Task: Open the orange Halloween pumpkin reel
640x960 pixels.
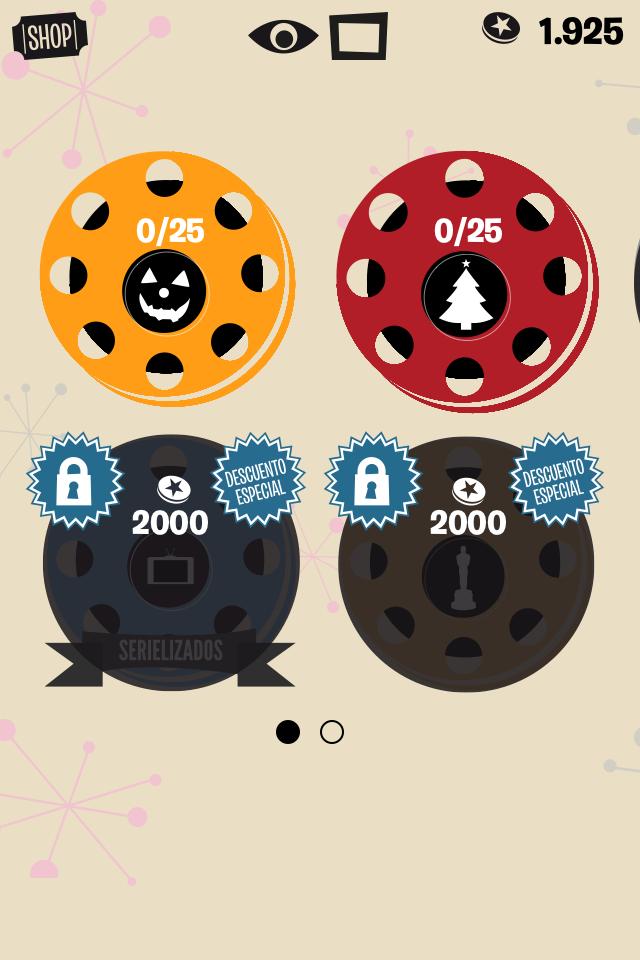Action: click(x=166, y=279)
